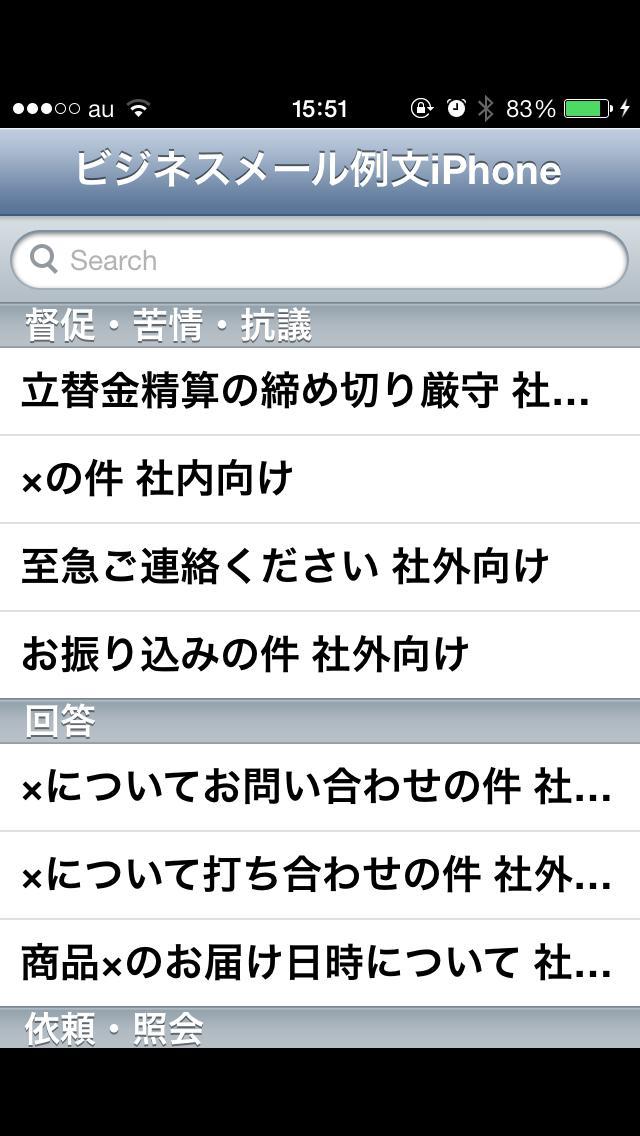Open ×についてお問い合わせの件 template
This screenshot has width=640, height=1136.
click(320, 787)
